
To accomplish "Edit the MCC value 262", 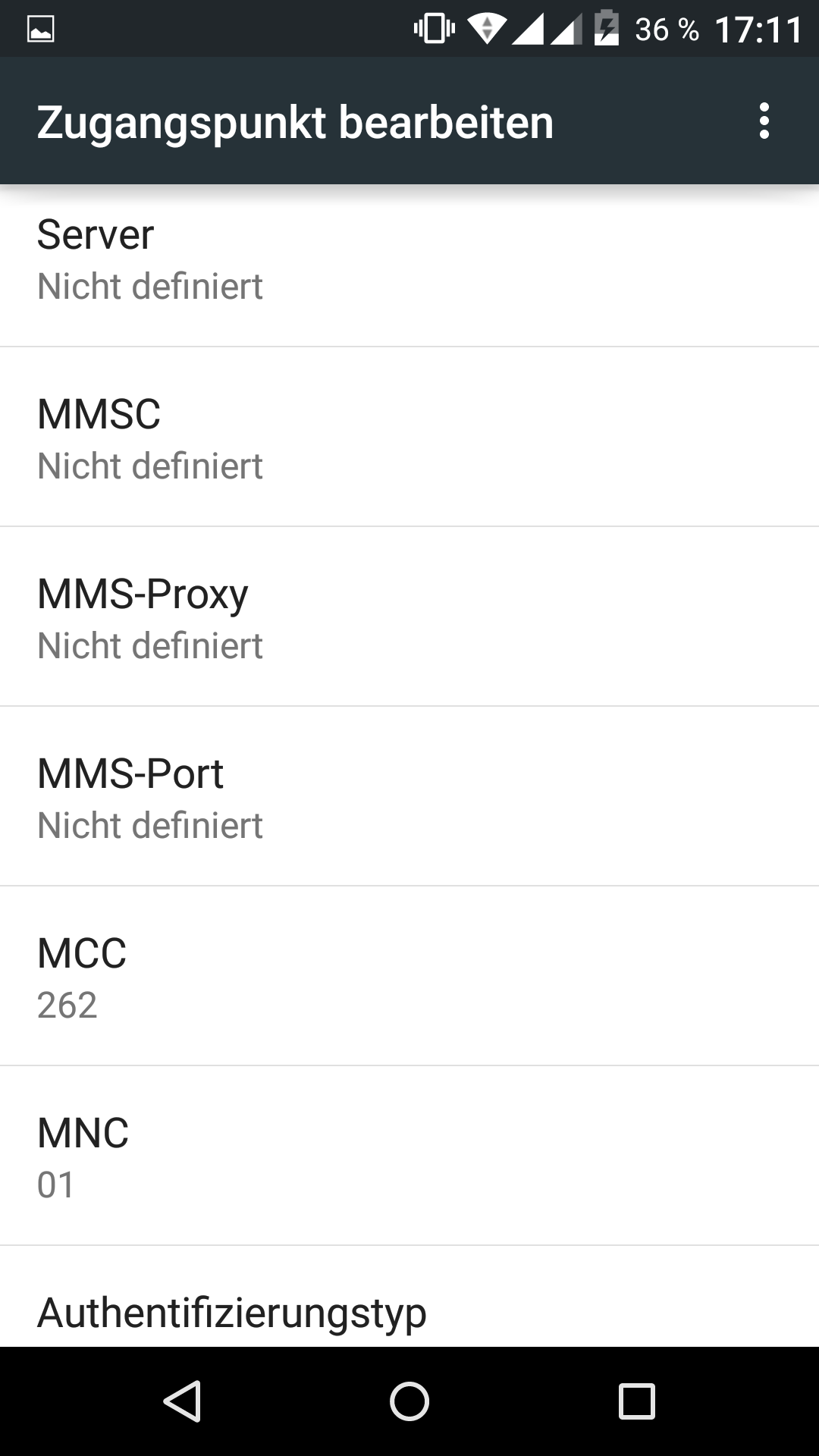I will tap(409, 977).
